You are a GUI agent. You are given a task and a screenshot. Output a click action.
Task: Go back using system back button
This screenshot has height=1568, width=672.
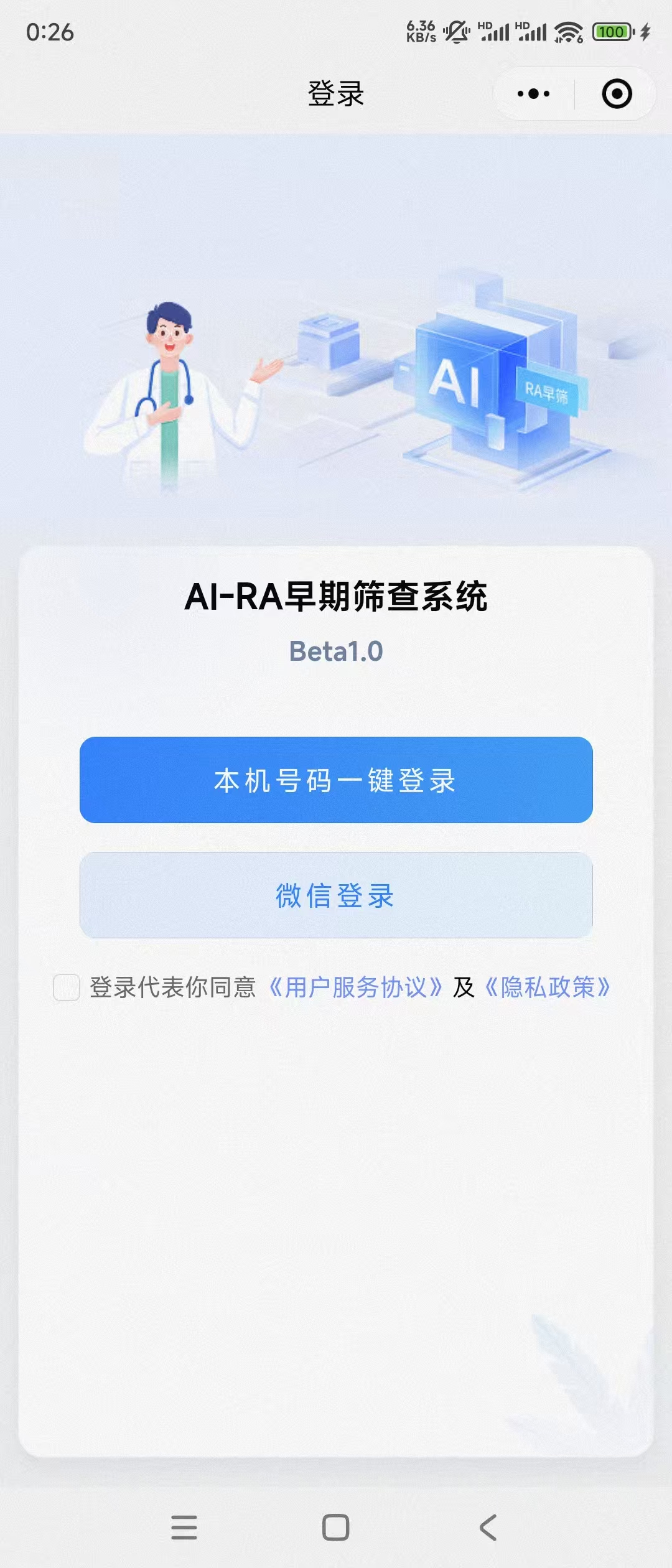pos(488,1527)
